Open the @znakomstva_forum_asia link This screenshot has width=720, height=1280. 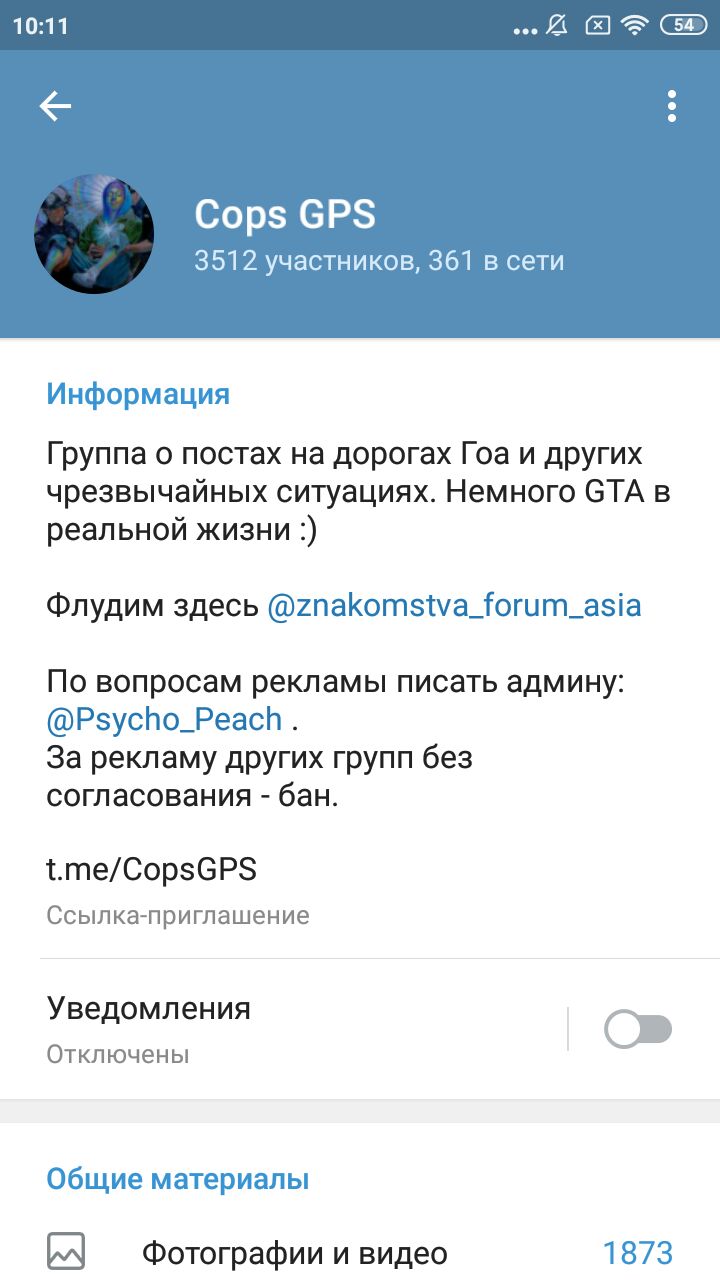pyautogui.click(x=454, y=606)
